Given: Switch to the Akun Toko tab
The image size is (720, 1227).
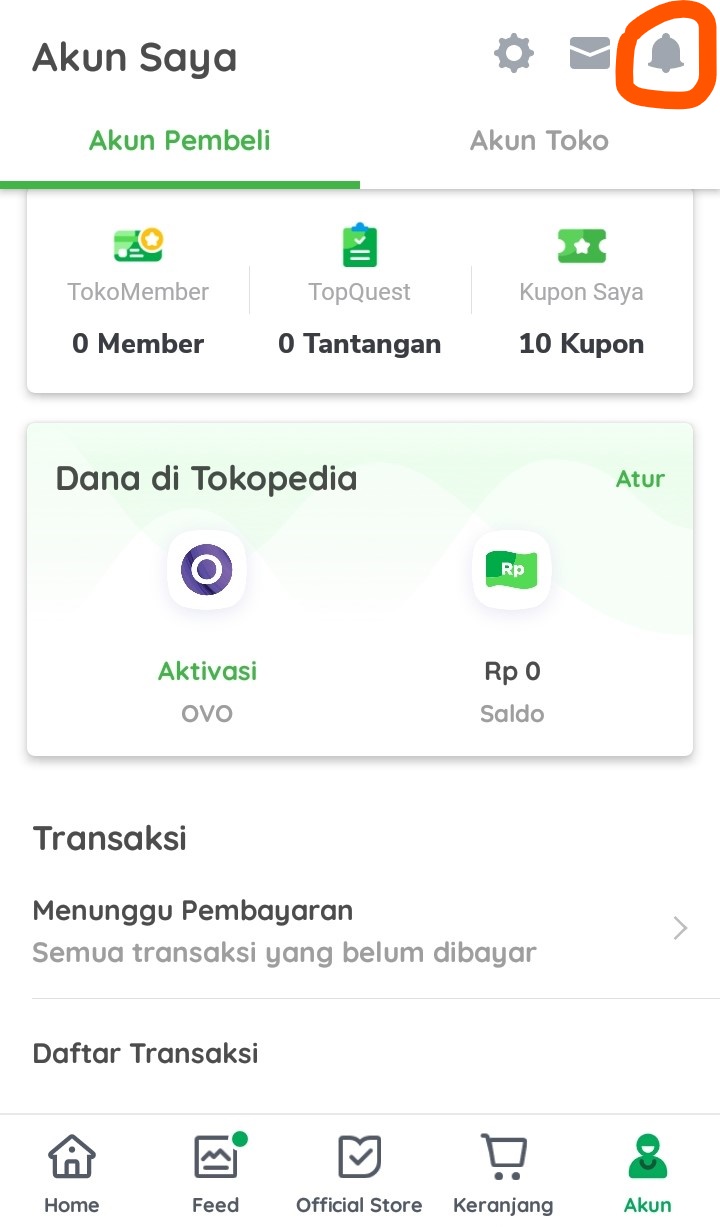Looking at the screenshot, I should coord(539,141).
